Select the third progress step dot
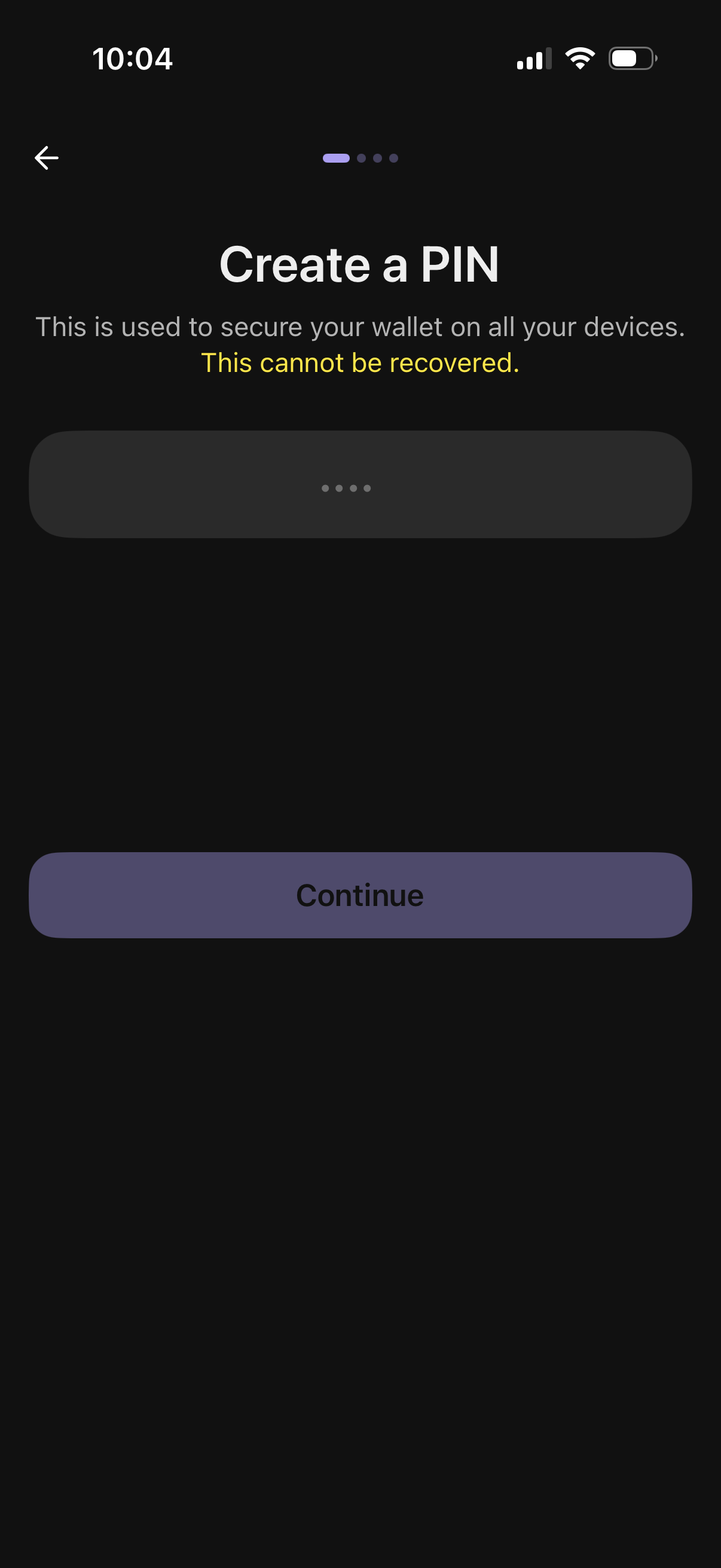The image size is (721, 1568). 377,158
